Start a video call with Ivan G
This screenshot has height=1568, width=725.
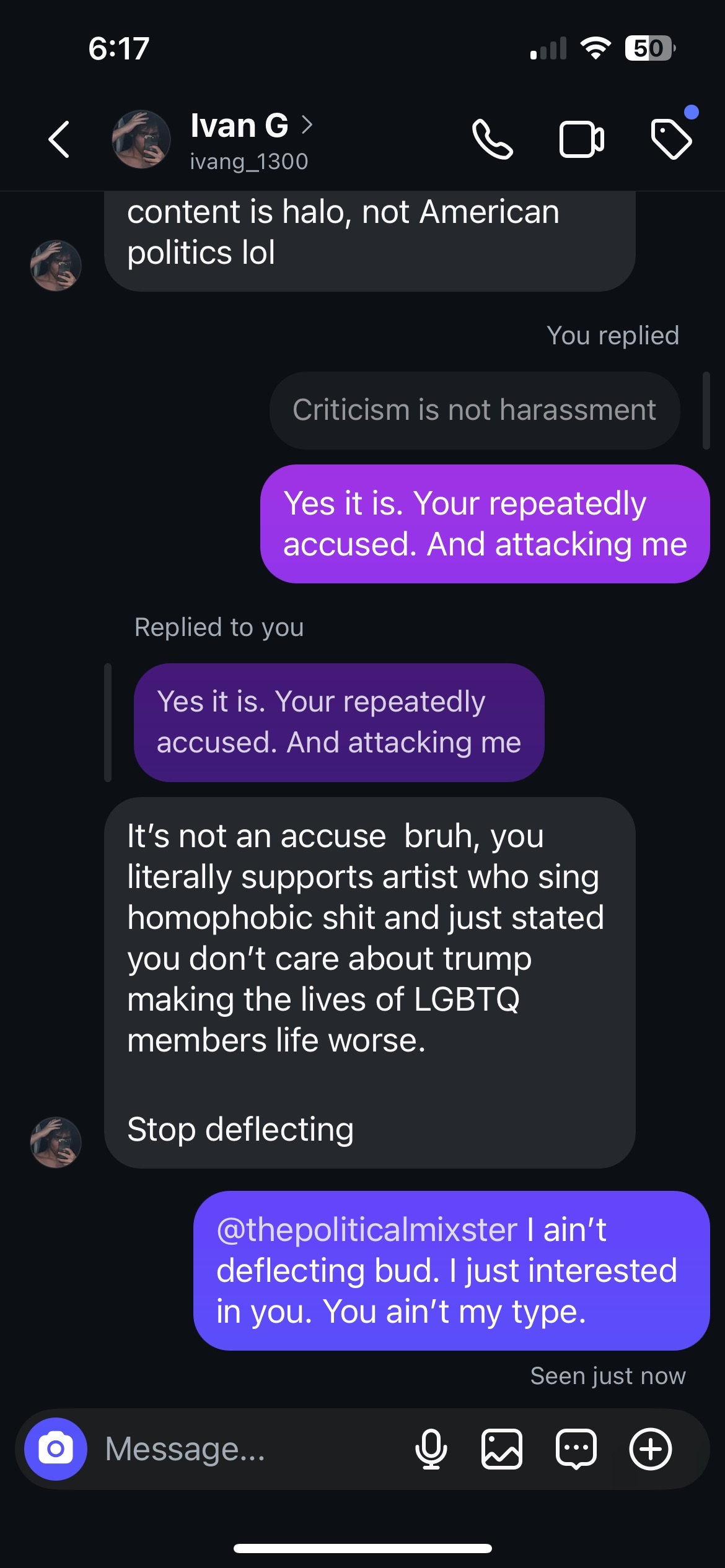point(581,139)
